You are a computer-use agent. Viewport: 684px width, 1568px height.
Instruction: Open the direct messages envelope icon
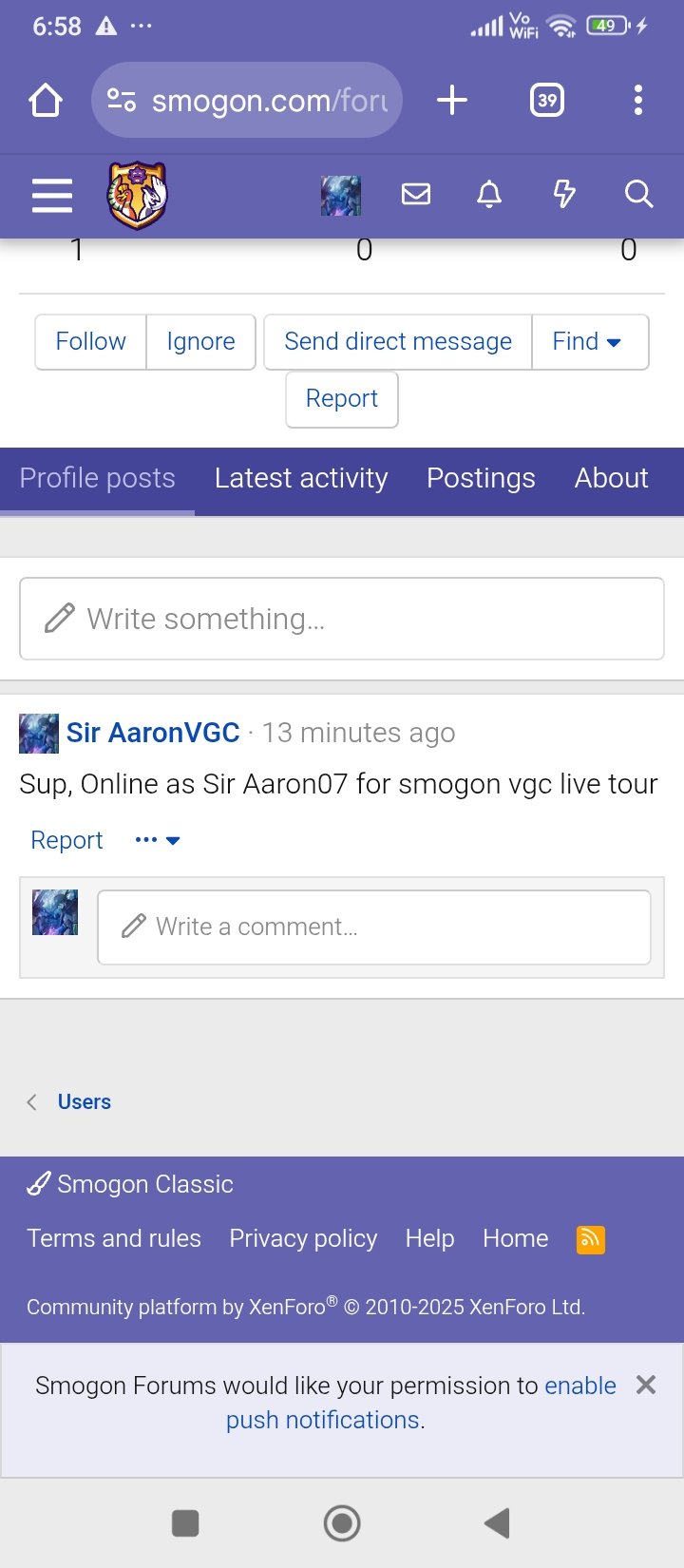tap(416, 195)
